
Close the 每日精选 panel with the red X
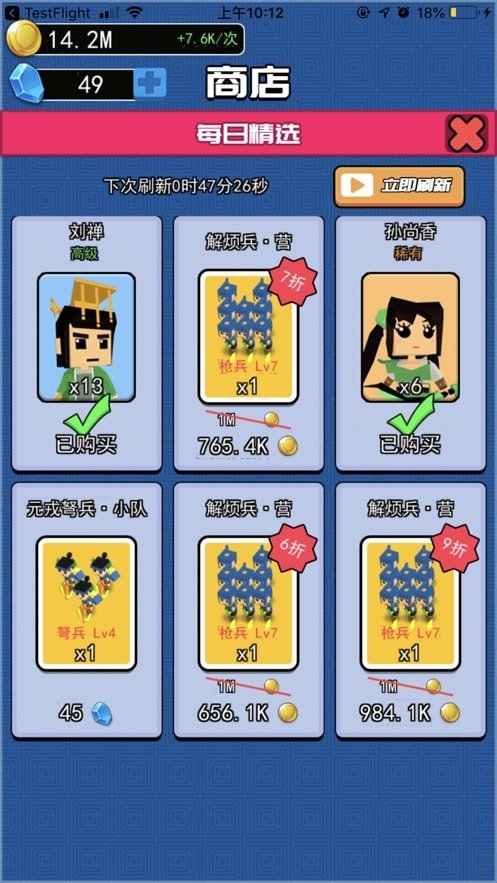[x=467, y=133]
